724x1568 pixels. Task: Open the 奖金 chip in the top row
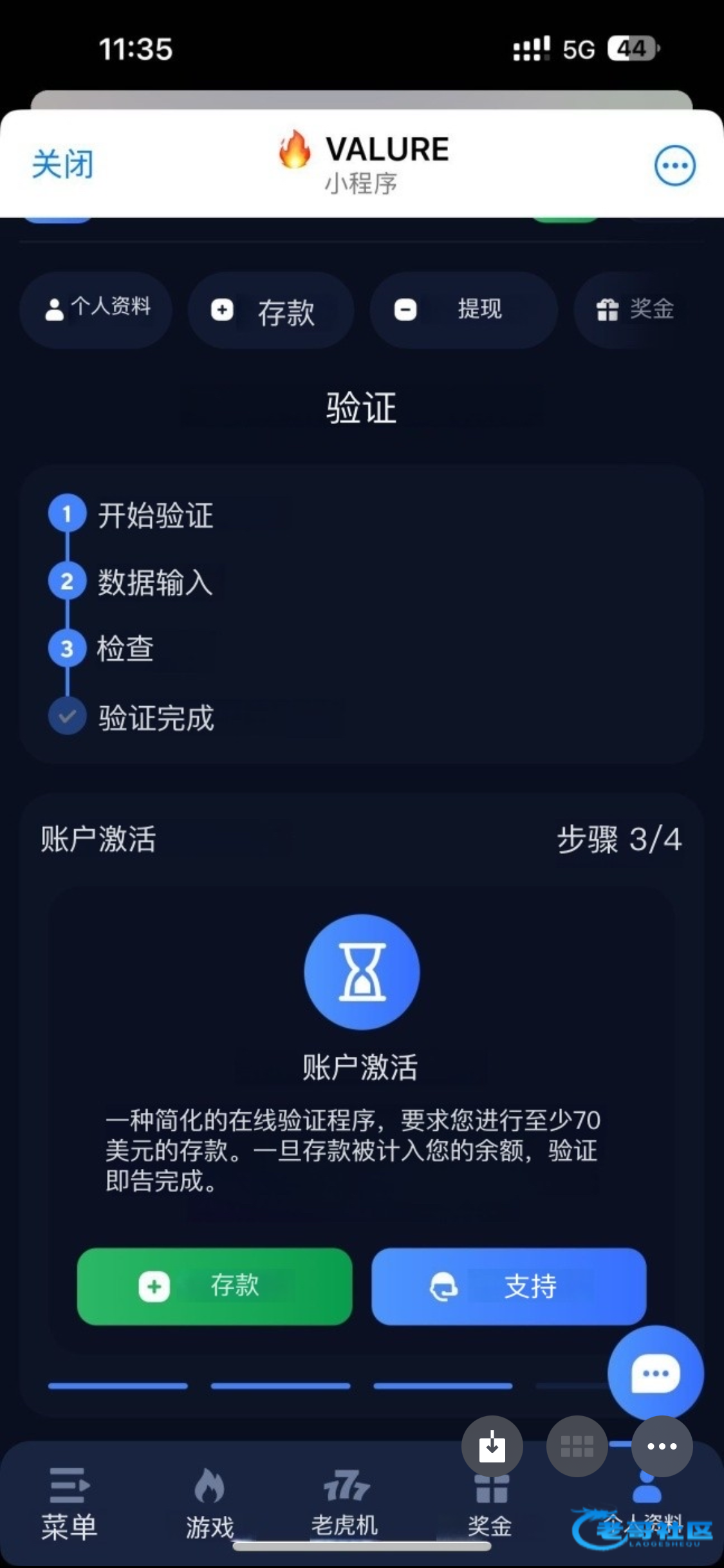tap(637, 310)
